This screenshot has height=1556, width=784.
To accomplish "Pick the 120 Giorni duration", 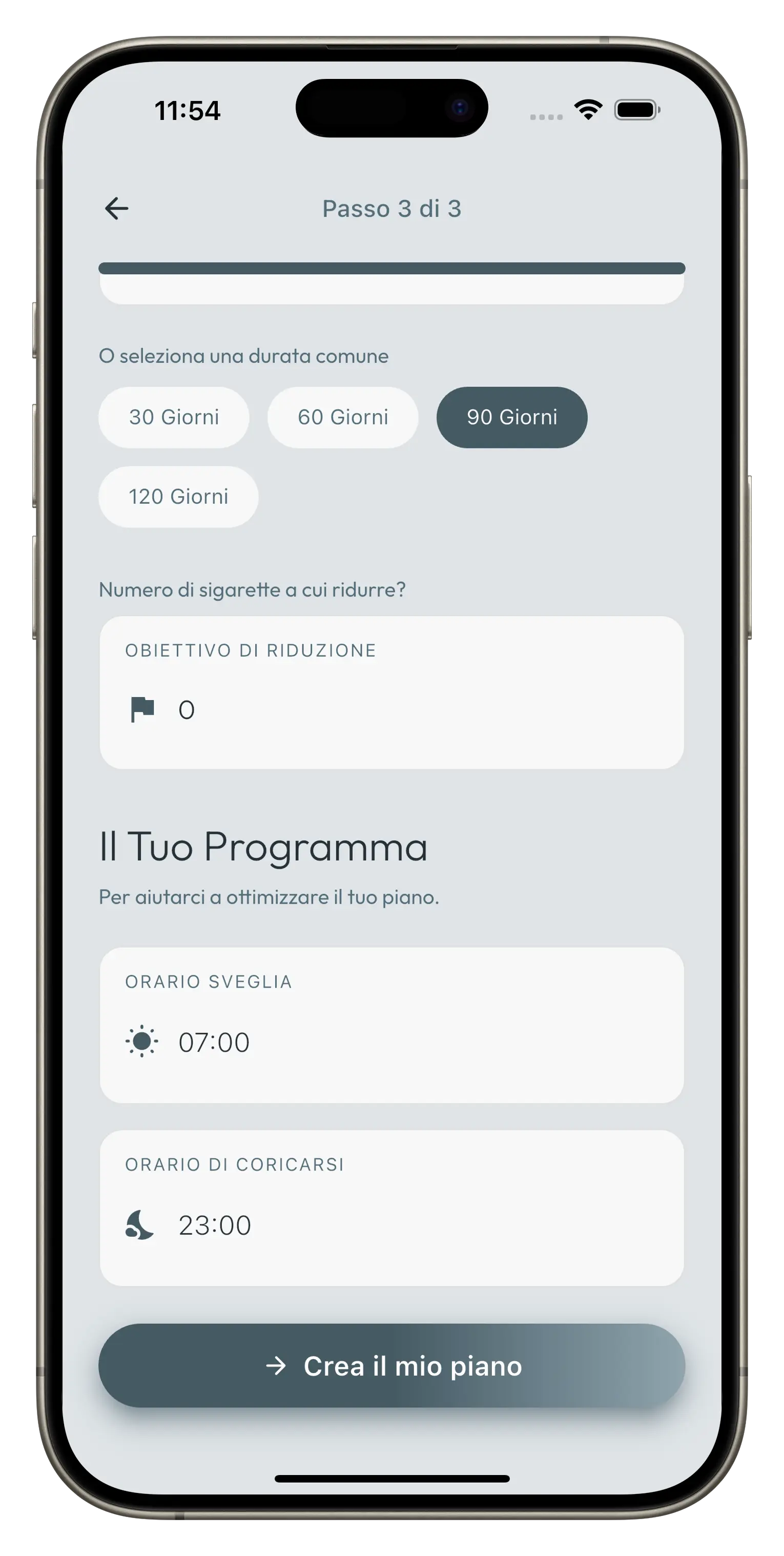I will click(x=178, y=497).
